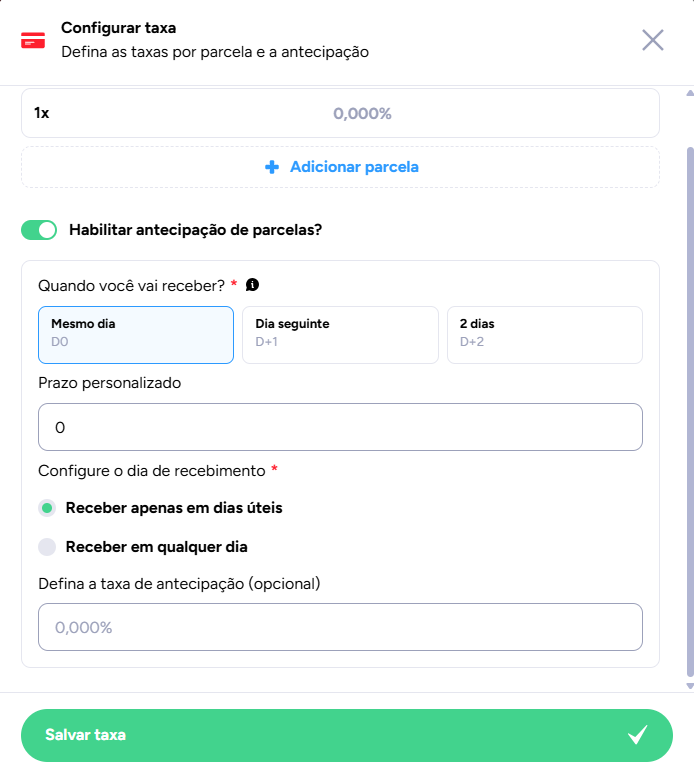Pick the 2 dias D+2 option
This screenshot has height=766, width=694.
click(x=545, y=335)
